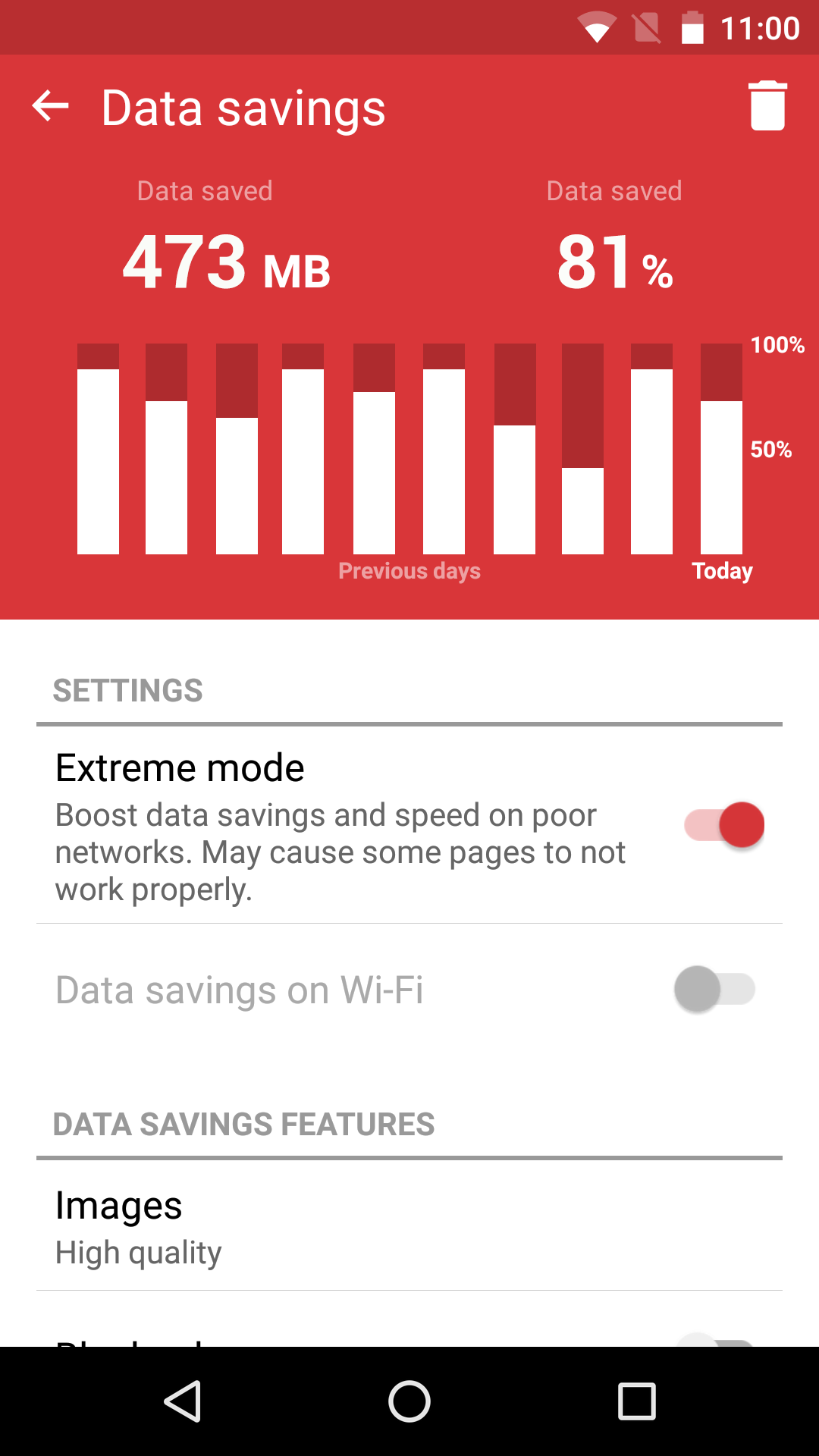Open recent apps from navigation bar

coord(637,1401)
